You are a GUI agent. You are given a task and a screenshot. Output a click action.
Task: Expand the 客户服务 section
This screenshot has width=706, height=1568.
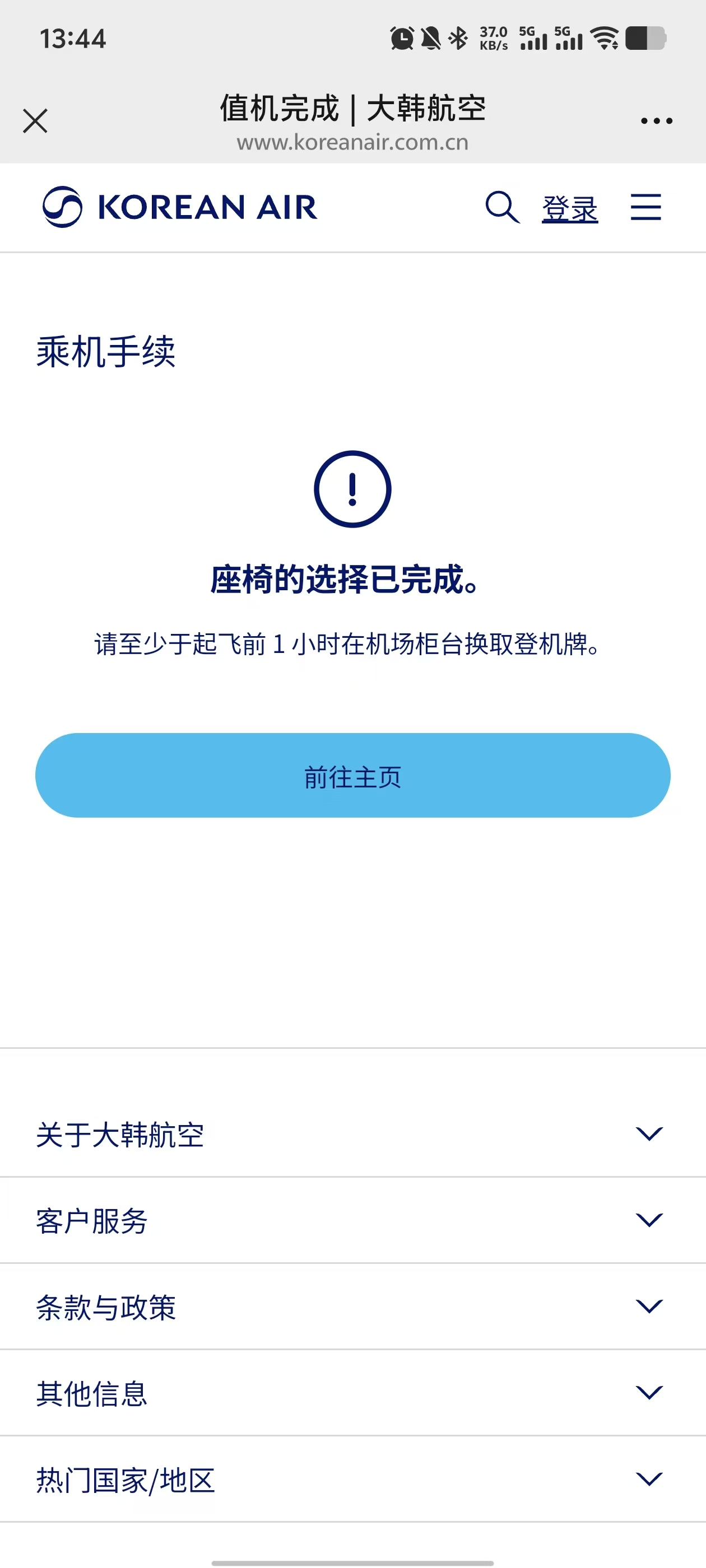(x=649, y=1220)
